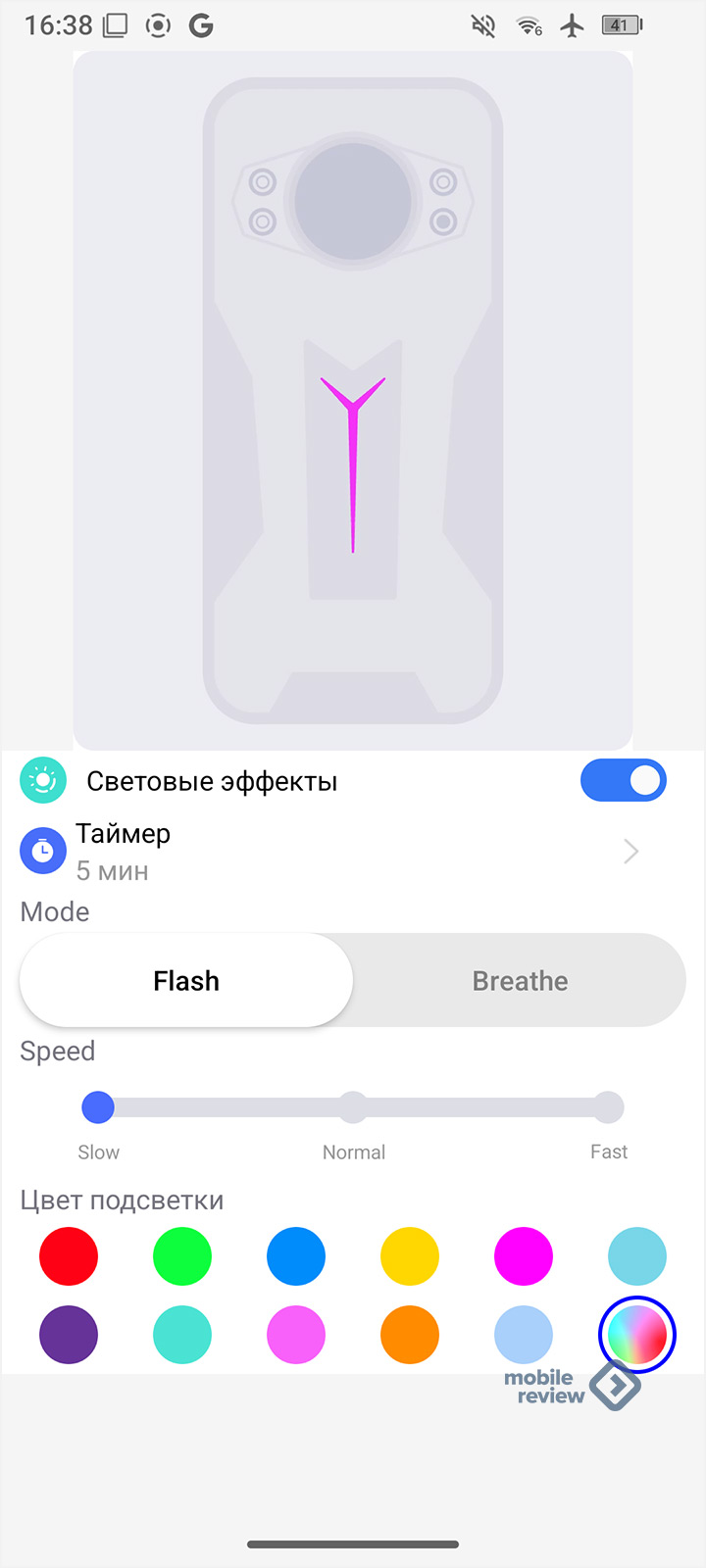The height and width of the screenshot is (1568, 706).
Task: Select the pale blue backlight color
Action: coord(524,1335)
